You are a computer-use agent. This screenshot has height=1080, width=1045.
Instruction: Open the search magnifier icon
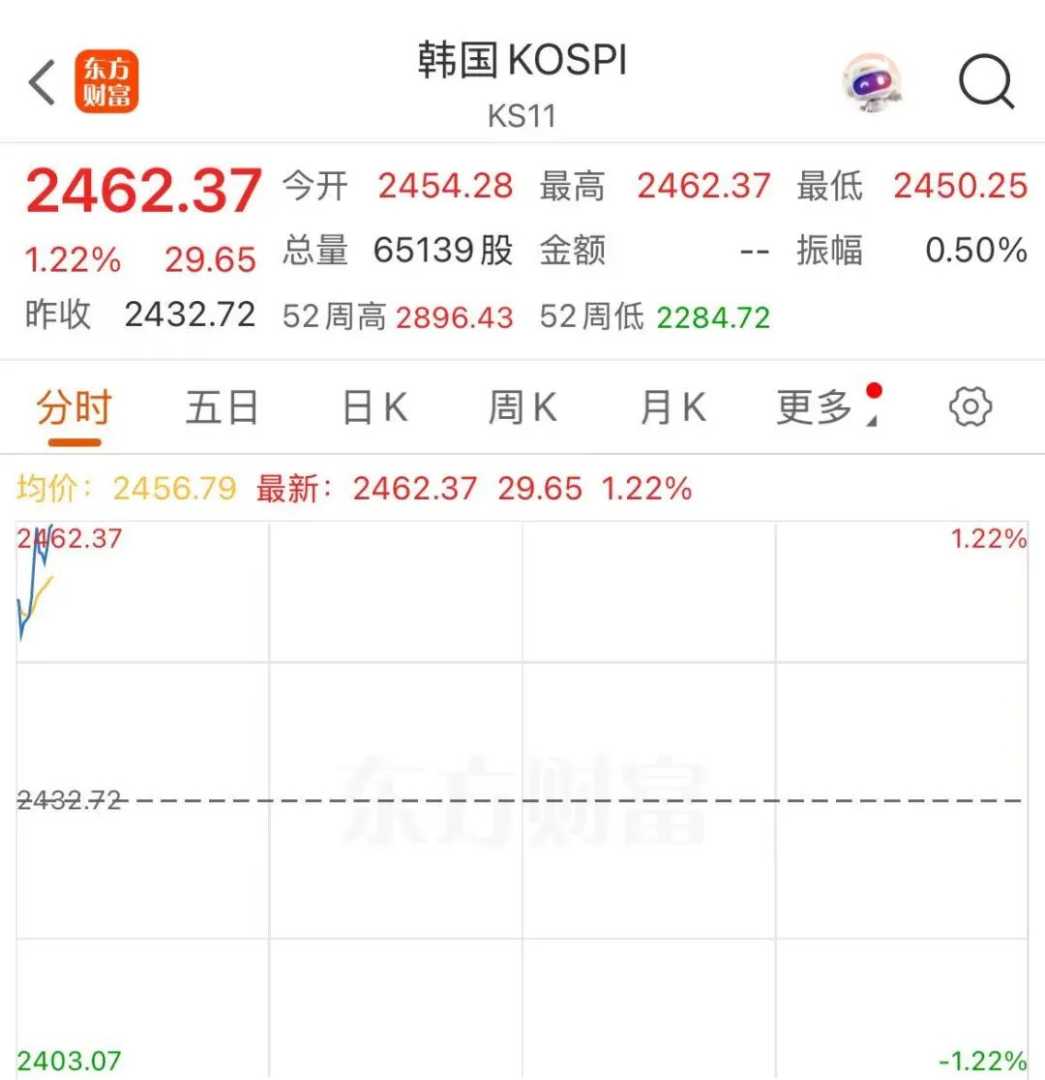pyautogui.click(x=986, y=82)
